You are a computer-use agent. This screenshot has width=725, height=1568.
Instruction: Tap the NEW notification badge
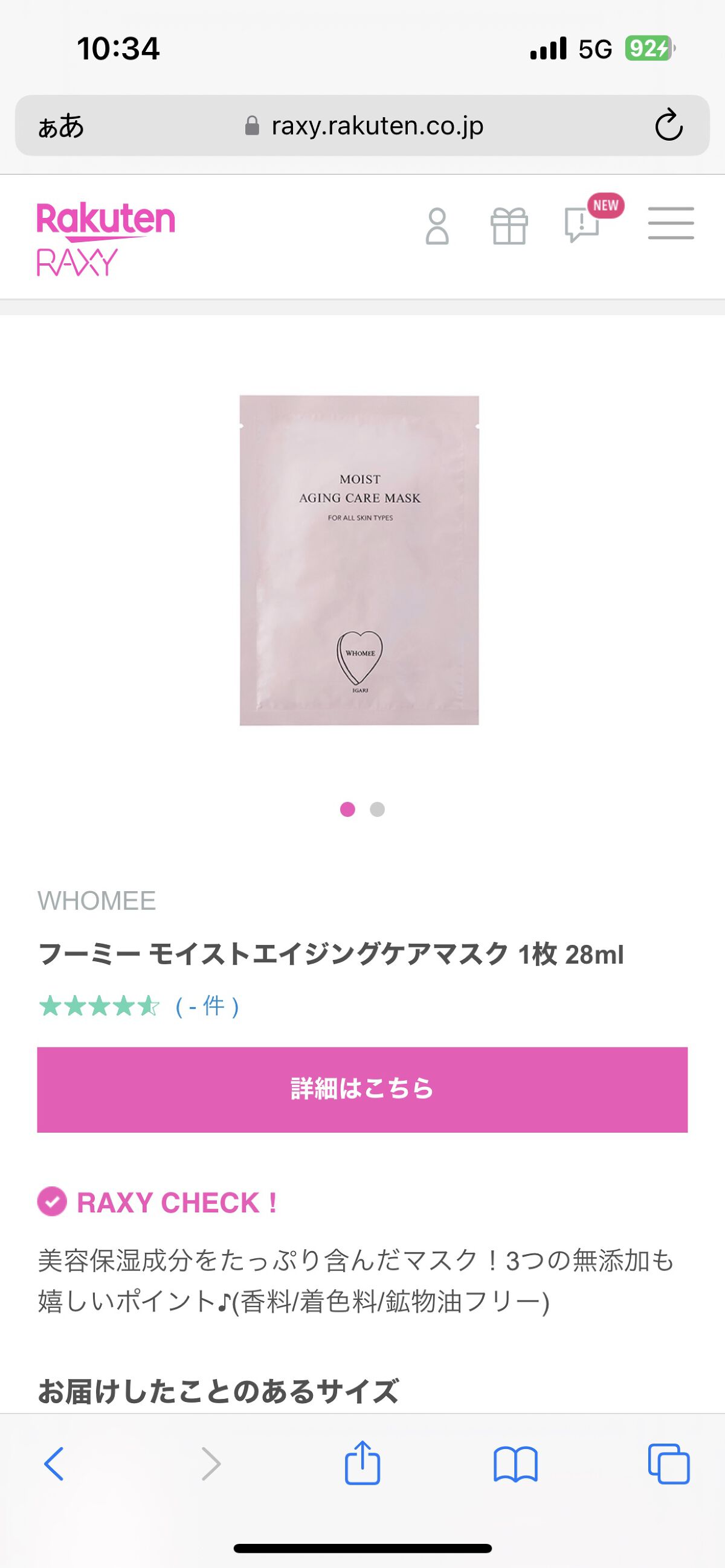(607, 206)
